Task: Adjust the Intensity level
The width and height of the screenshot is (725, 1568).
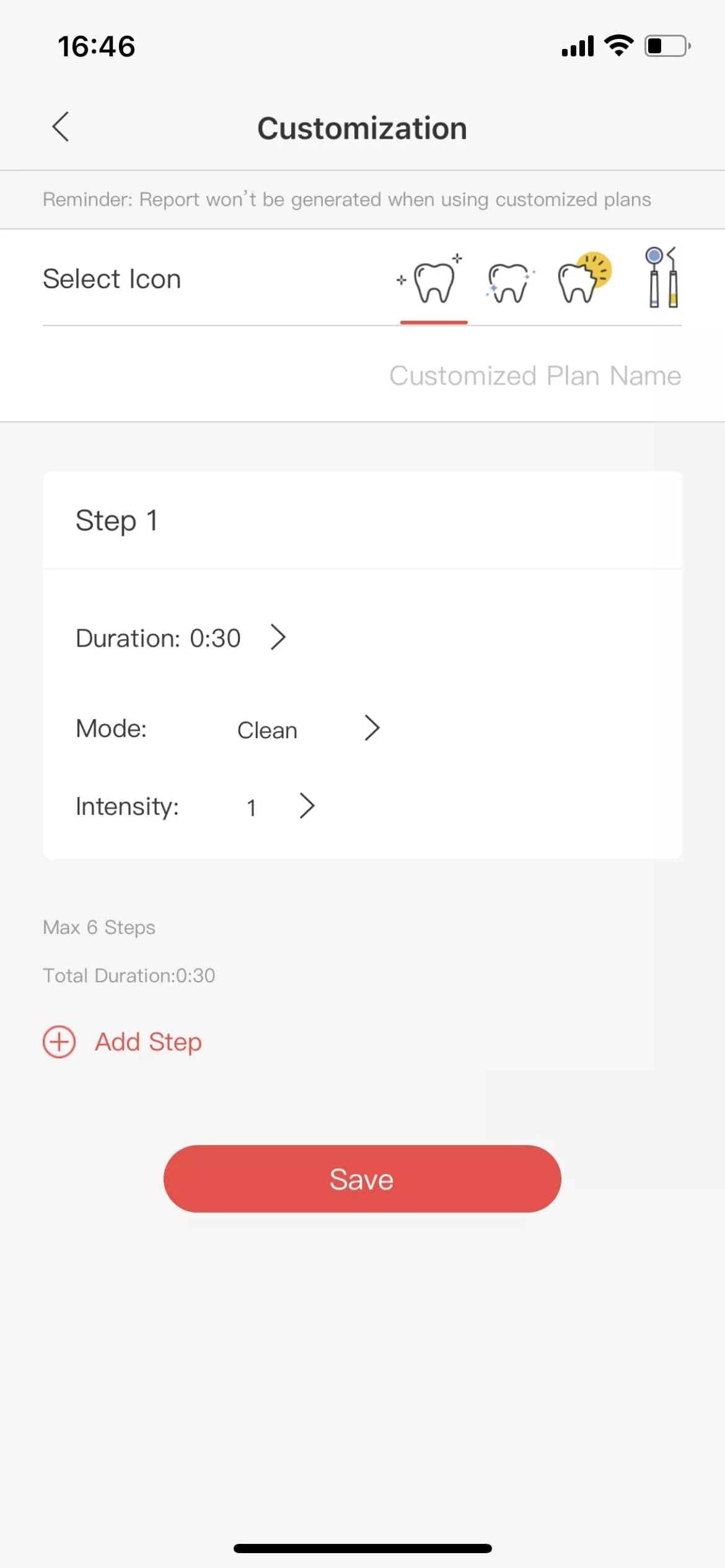Action: (196, 806)
